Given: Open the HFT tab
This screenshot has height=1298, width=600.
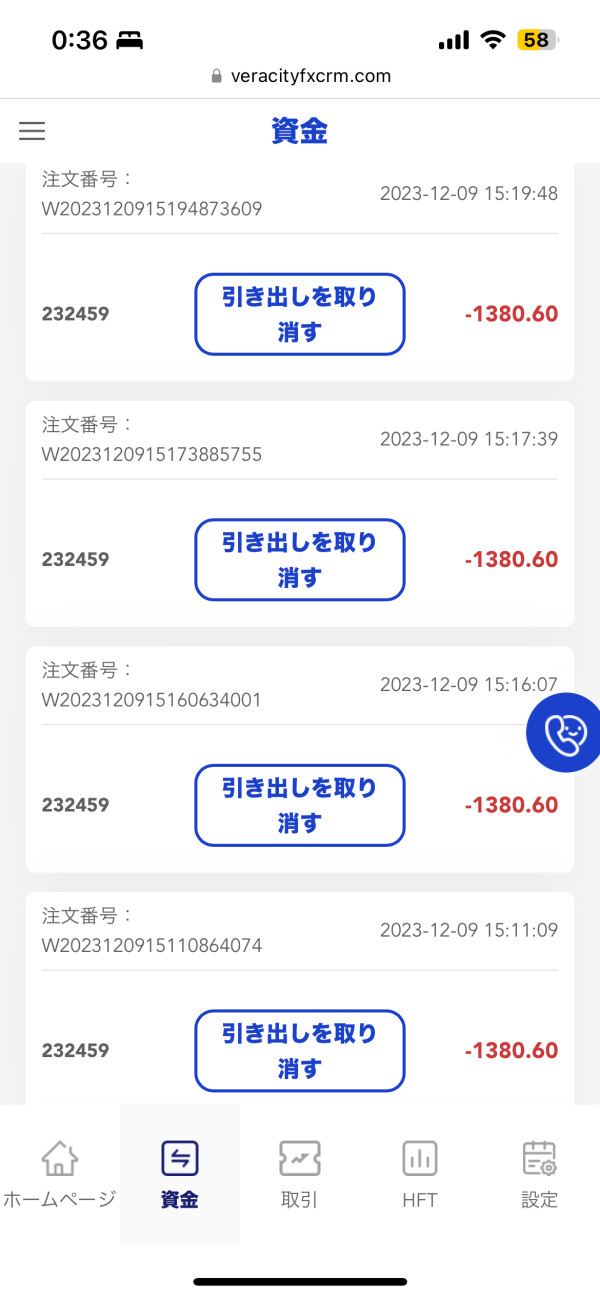Looking at the screenshot, I should [420, 1175].
